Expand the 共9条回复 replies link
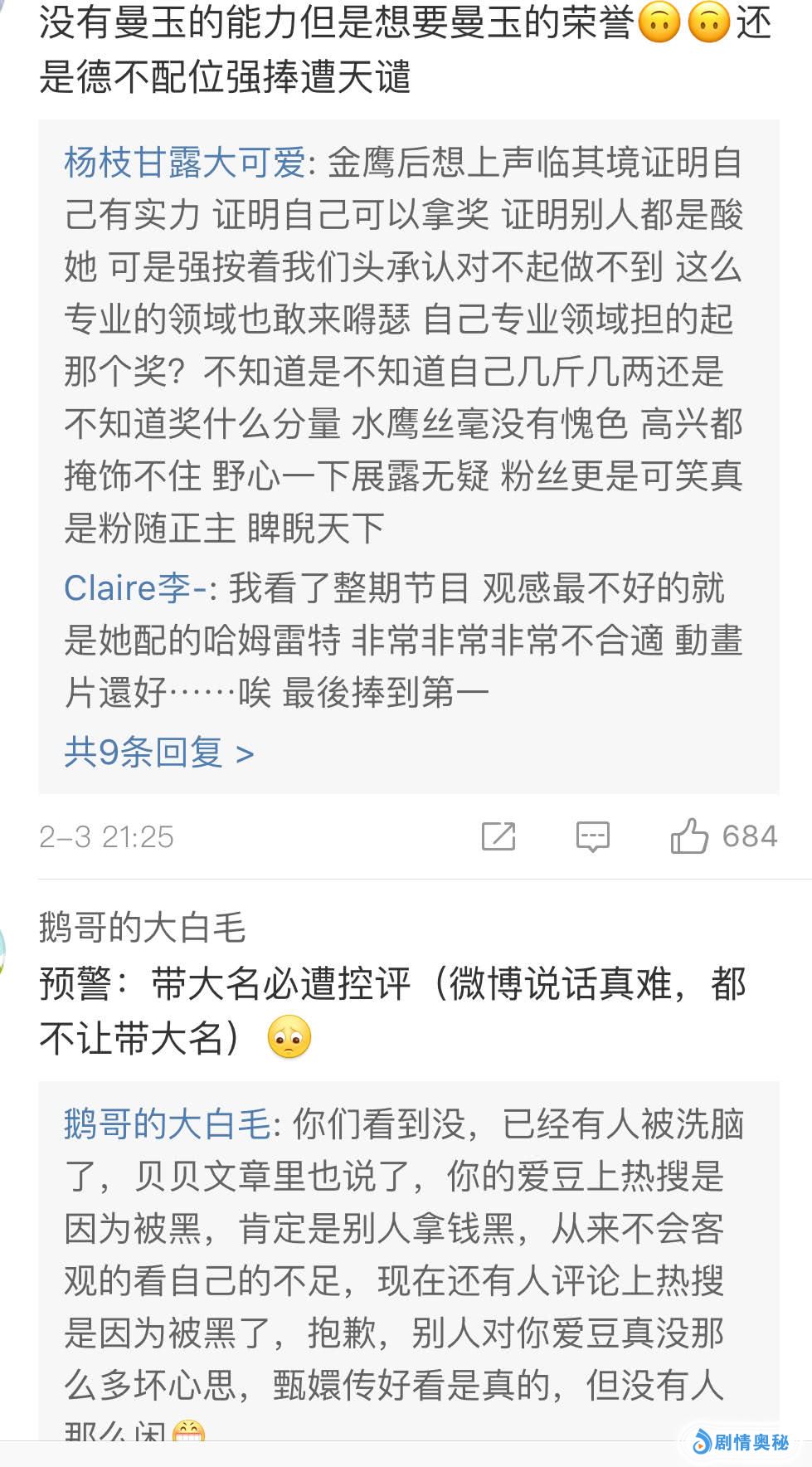 point(158,753)
